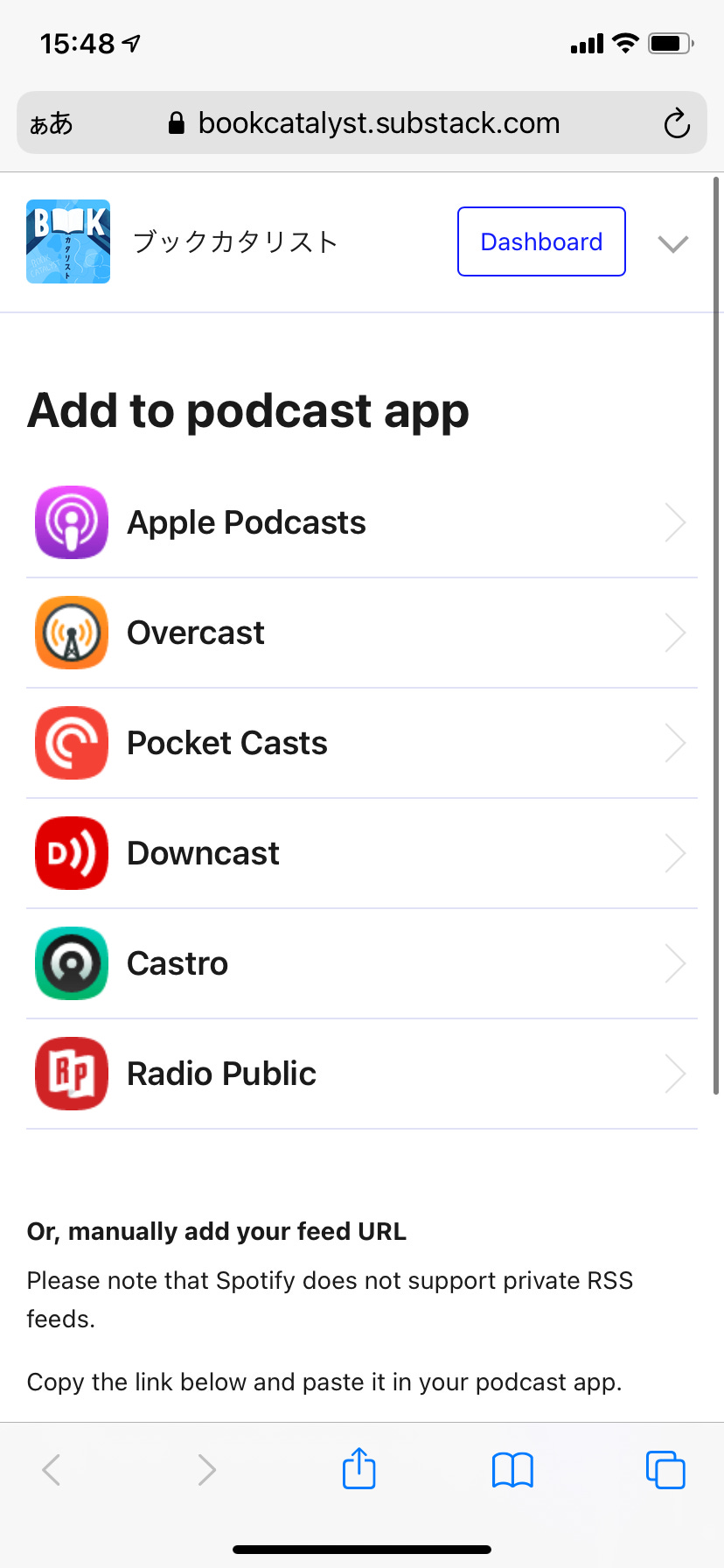Screen dimensions: 724x1568
Task: Reload the page from the address bar
Action: coord(676,123)
